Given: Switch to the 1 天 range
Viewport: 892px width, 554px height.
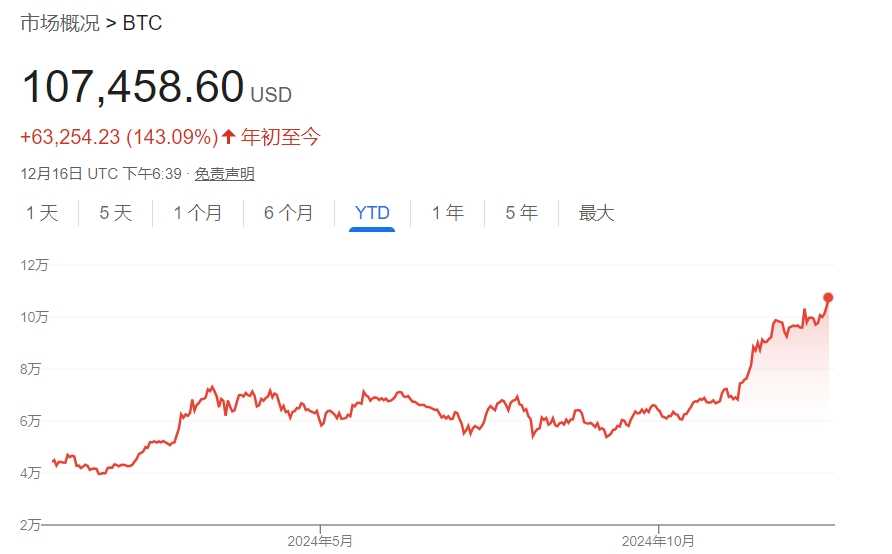Looking at the screenshot, I should (42, 213).
